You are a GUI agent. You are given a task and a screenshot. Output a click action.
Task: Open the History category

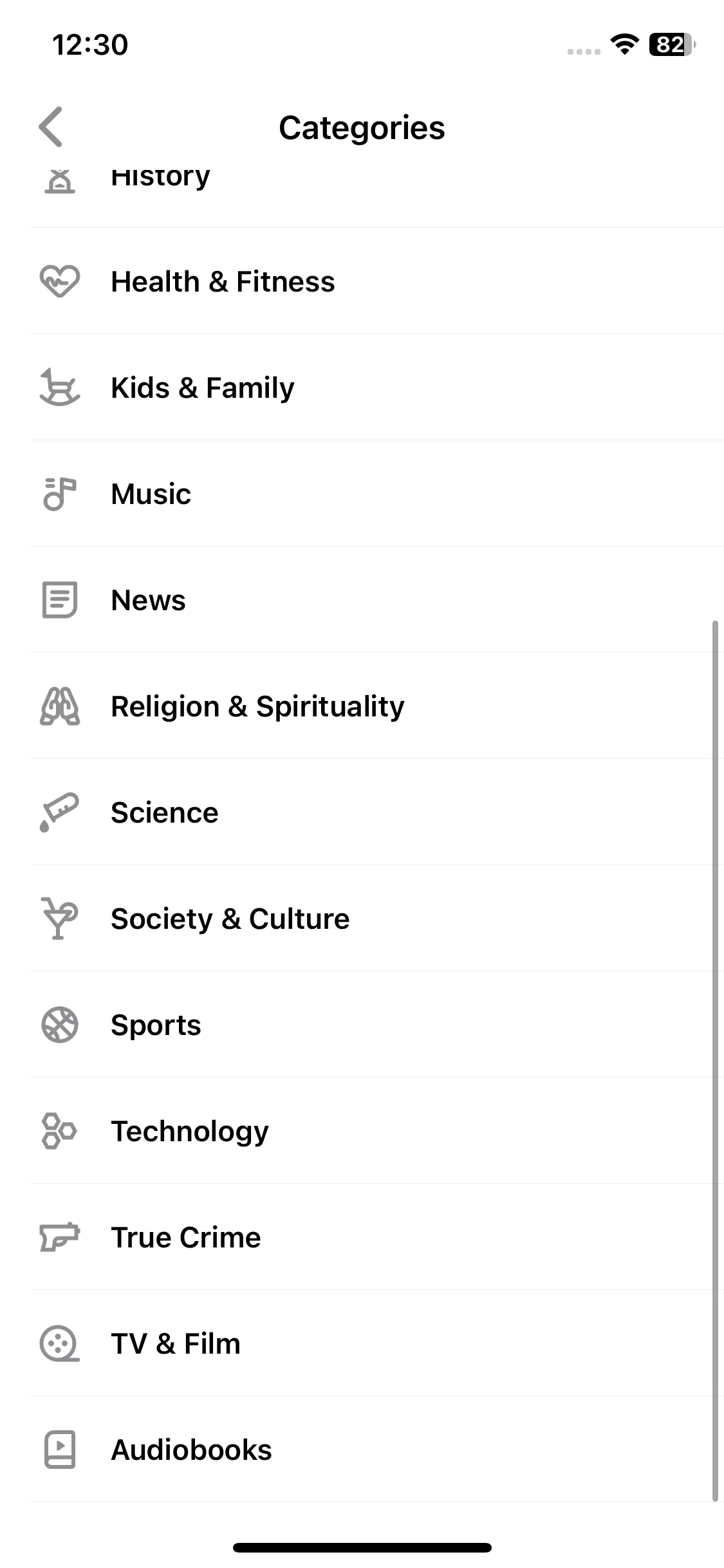tap(160, 179)
